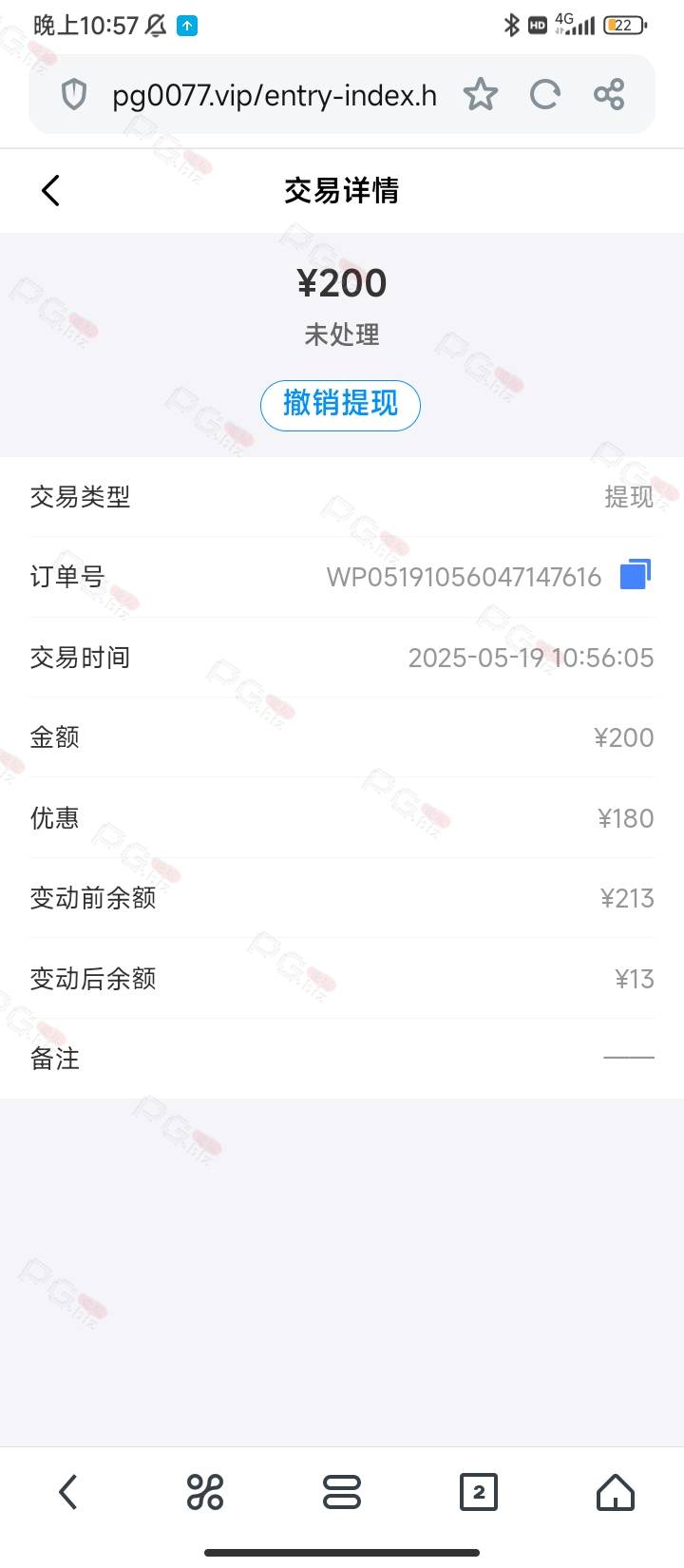View site security info via the shield icon
The height and width of the screenshot is (1568, 684).
(x=73, y=95)
